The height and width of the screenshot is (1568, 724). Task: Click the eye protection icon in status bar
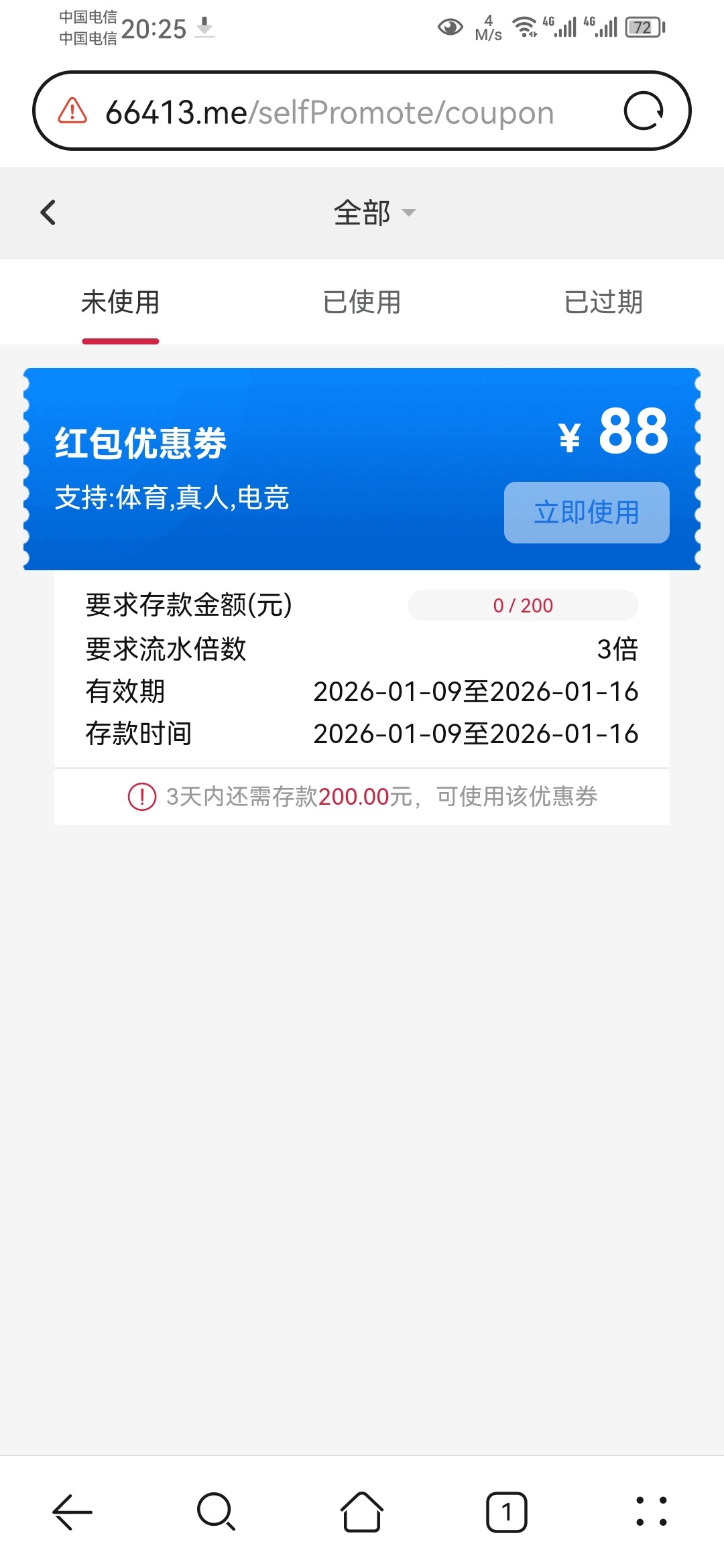(450, 27)
